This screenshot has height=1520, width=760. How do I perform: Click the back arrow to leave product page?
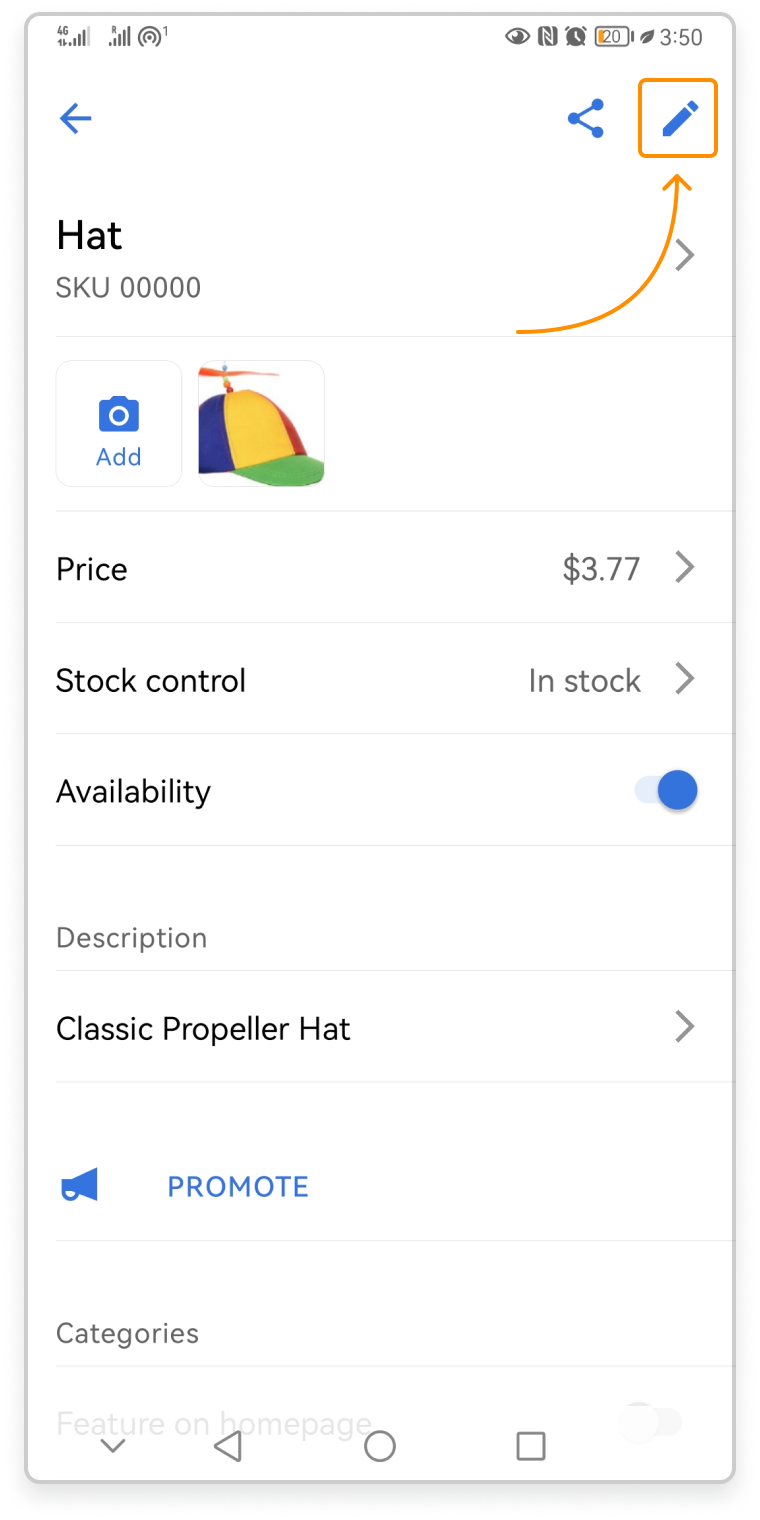pyautogui.click(x=75, y=117)
